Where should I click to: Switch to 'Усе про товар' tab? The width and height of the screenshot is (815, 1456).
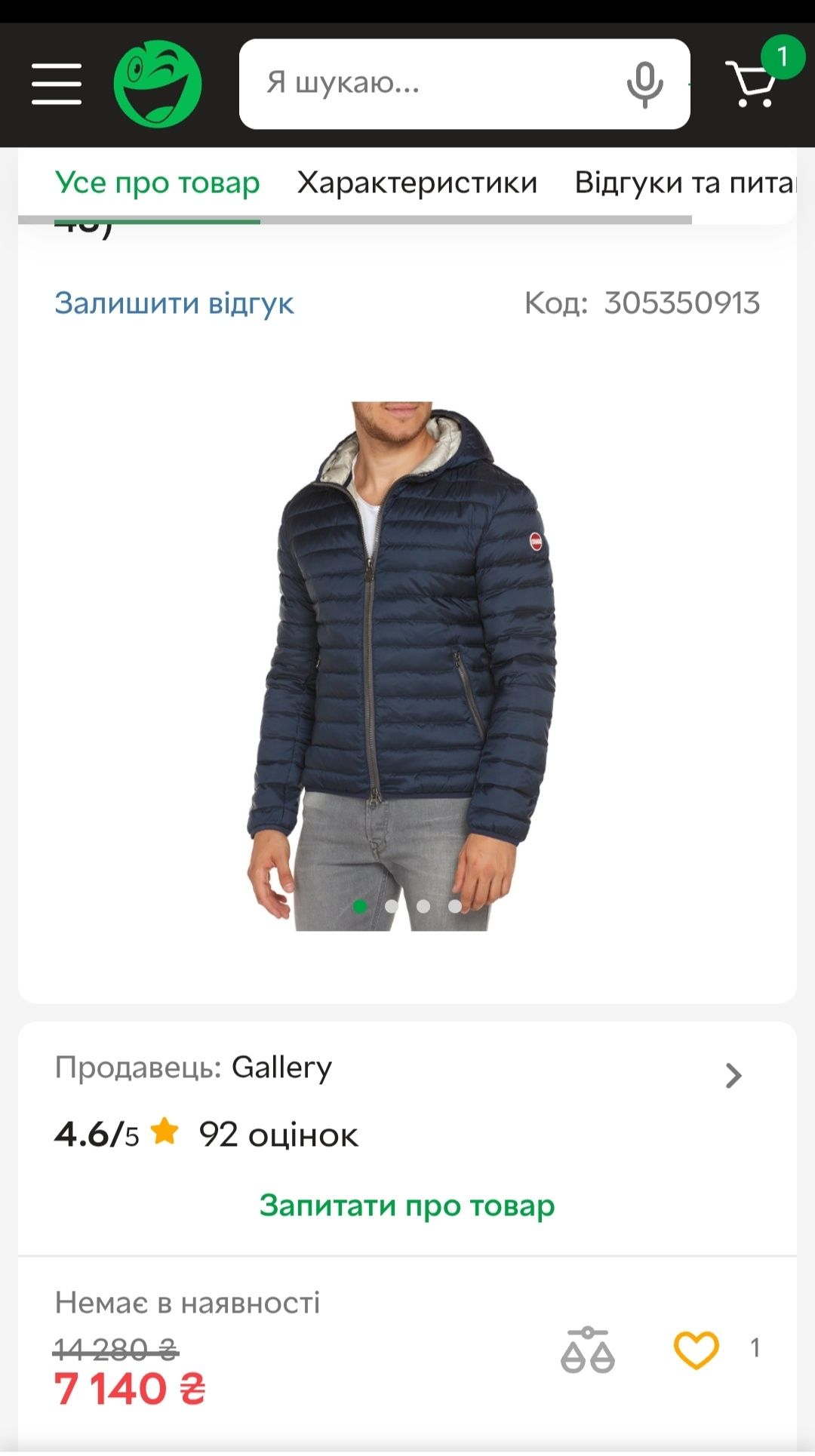coord(157,183)
